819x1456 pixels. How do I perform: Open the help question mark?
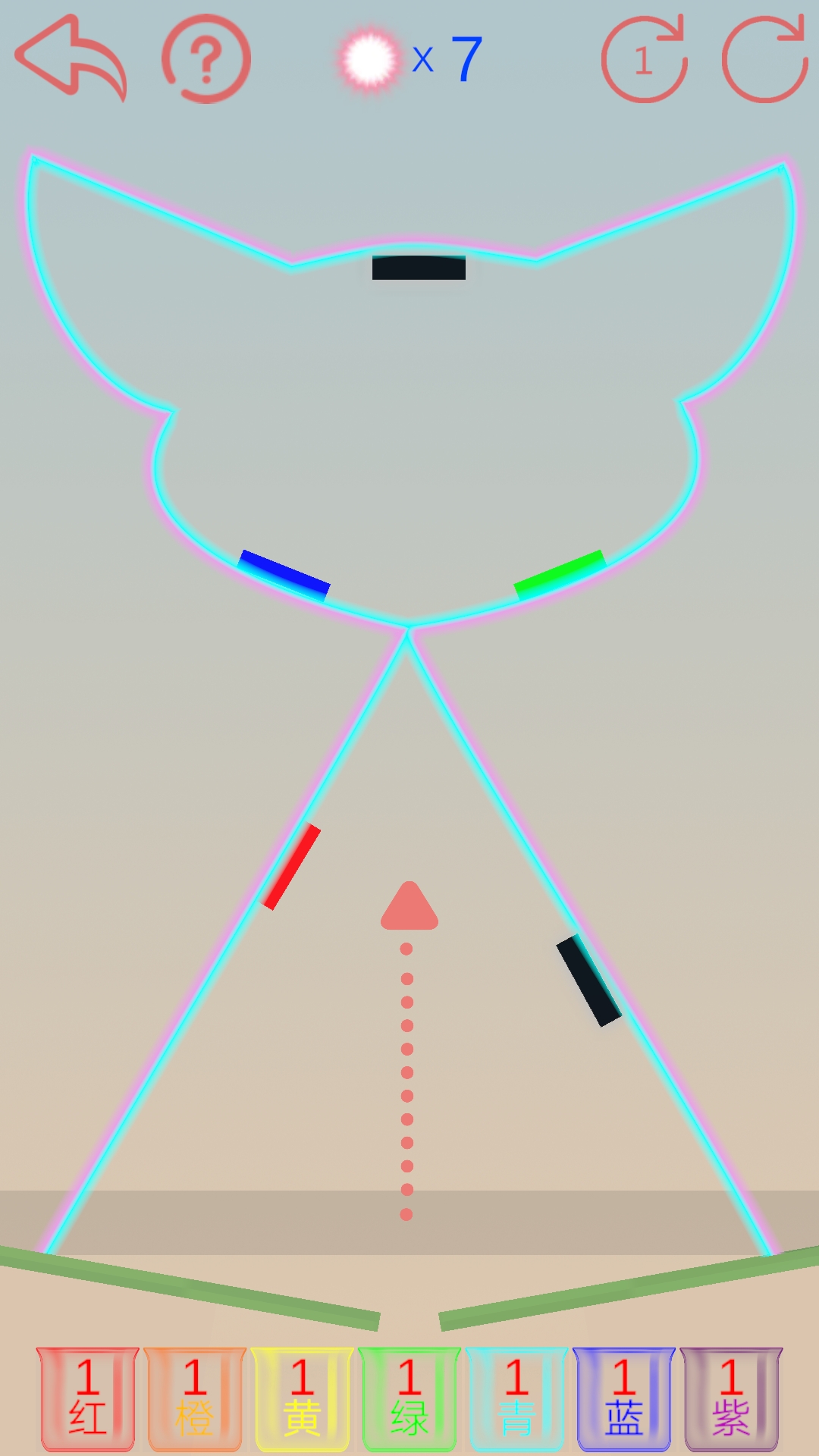click(206, 58)
